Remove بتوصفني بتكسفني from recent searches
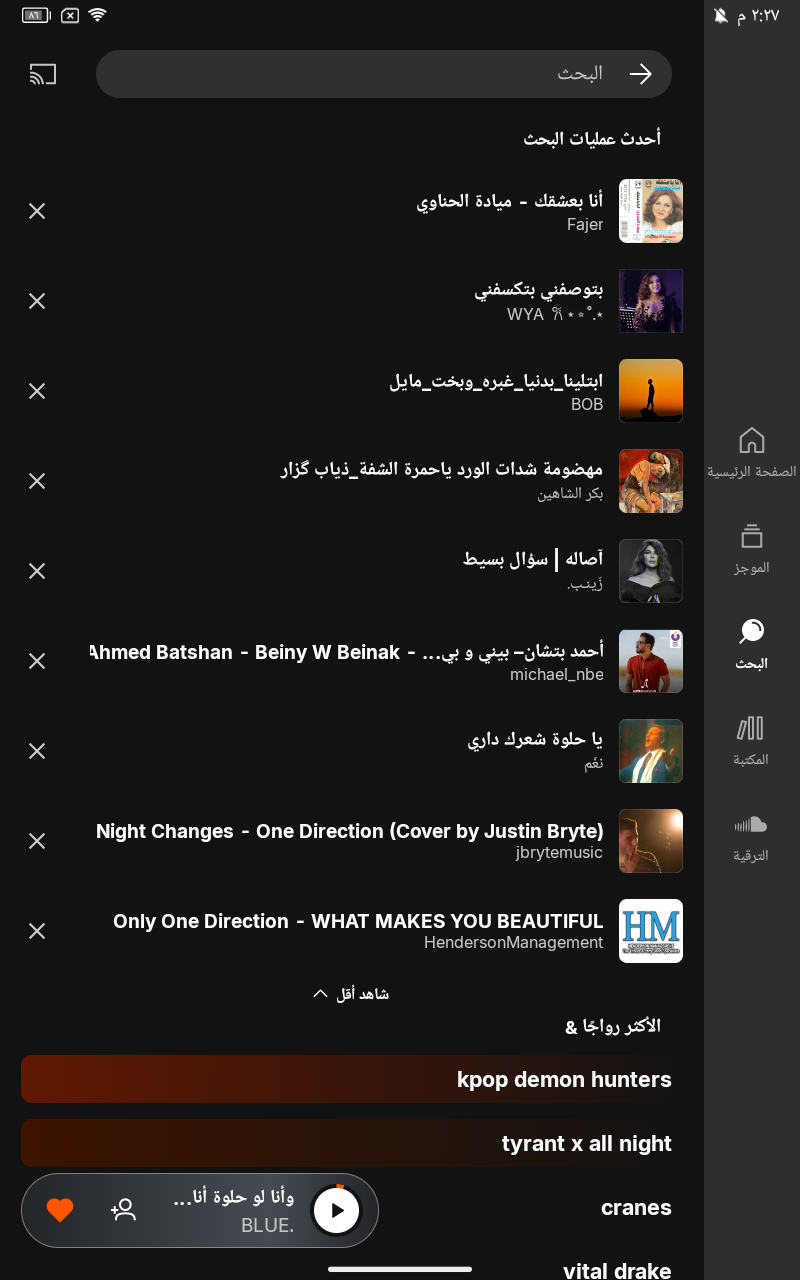Viewport: 800px width, 1280px height. 37,301
